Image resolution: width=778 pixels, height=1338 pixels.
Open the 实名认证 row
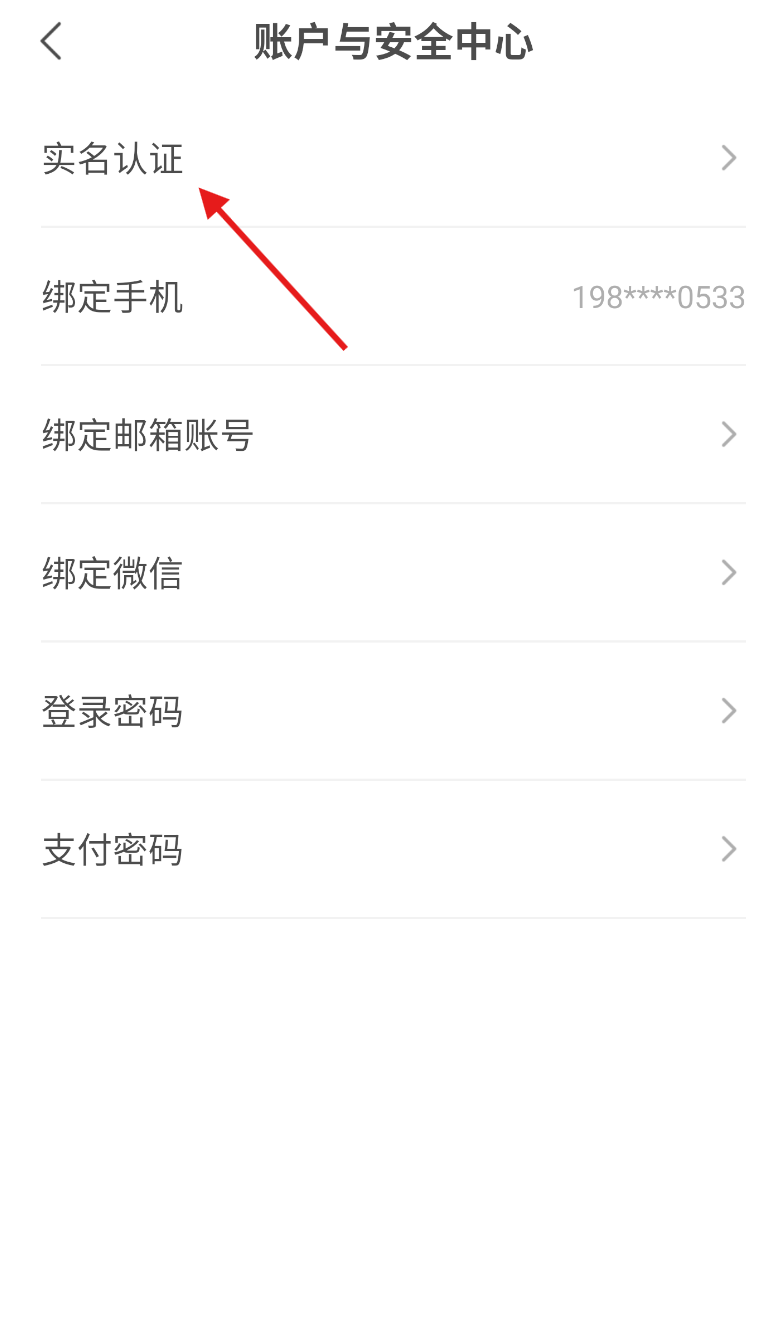389,158
